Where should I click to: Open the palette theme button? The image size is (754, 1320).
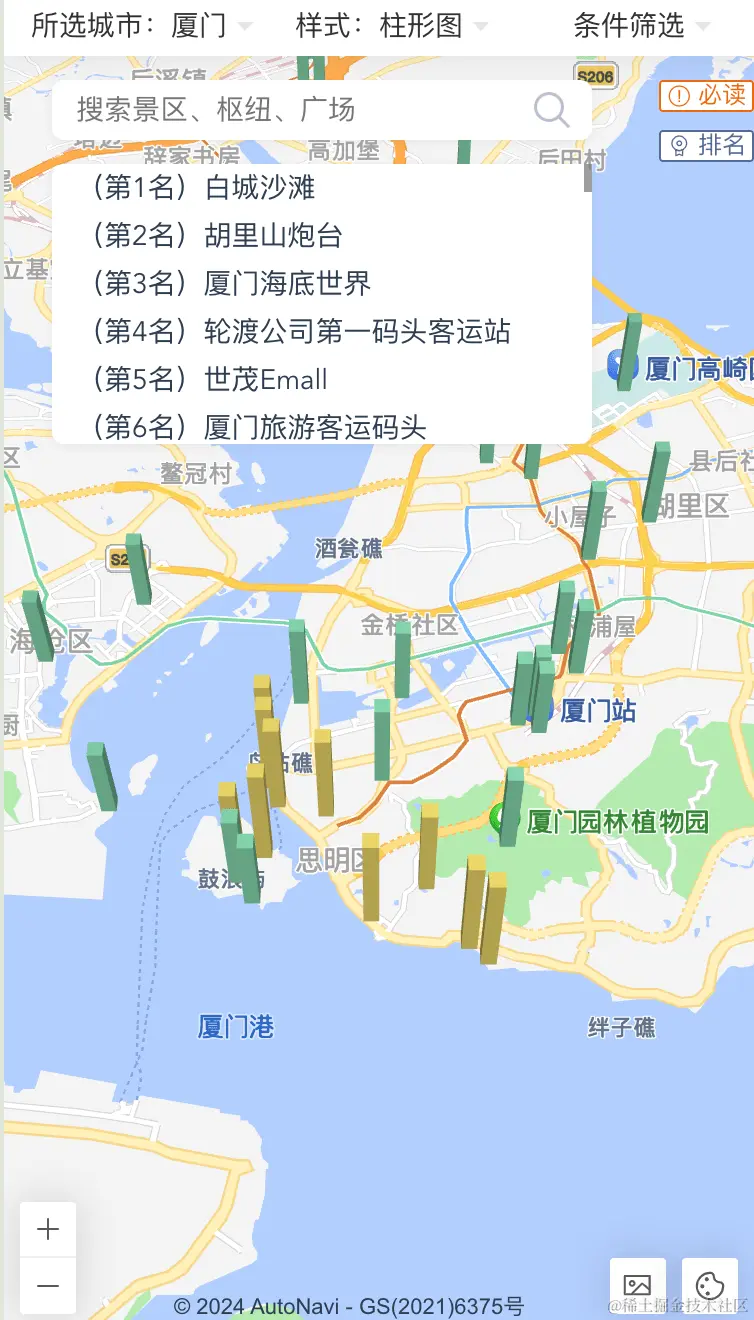[709, 1285]
